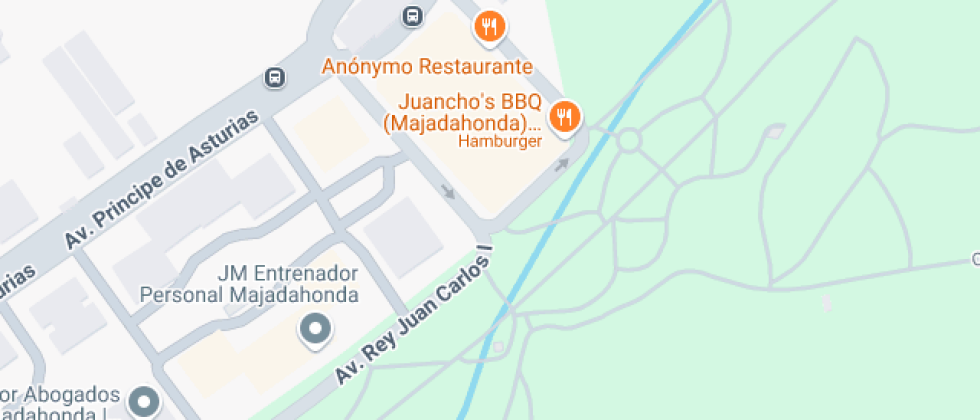This screenshot has width=980, height=420.
Task: Select Juancho's BBQ restaurant marker
Action: pos(565,116)
